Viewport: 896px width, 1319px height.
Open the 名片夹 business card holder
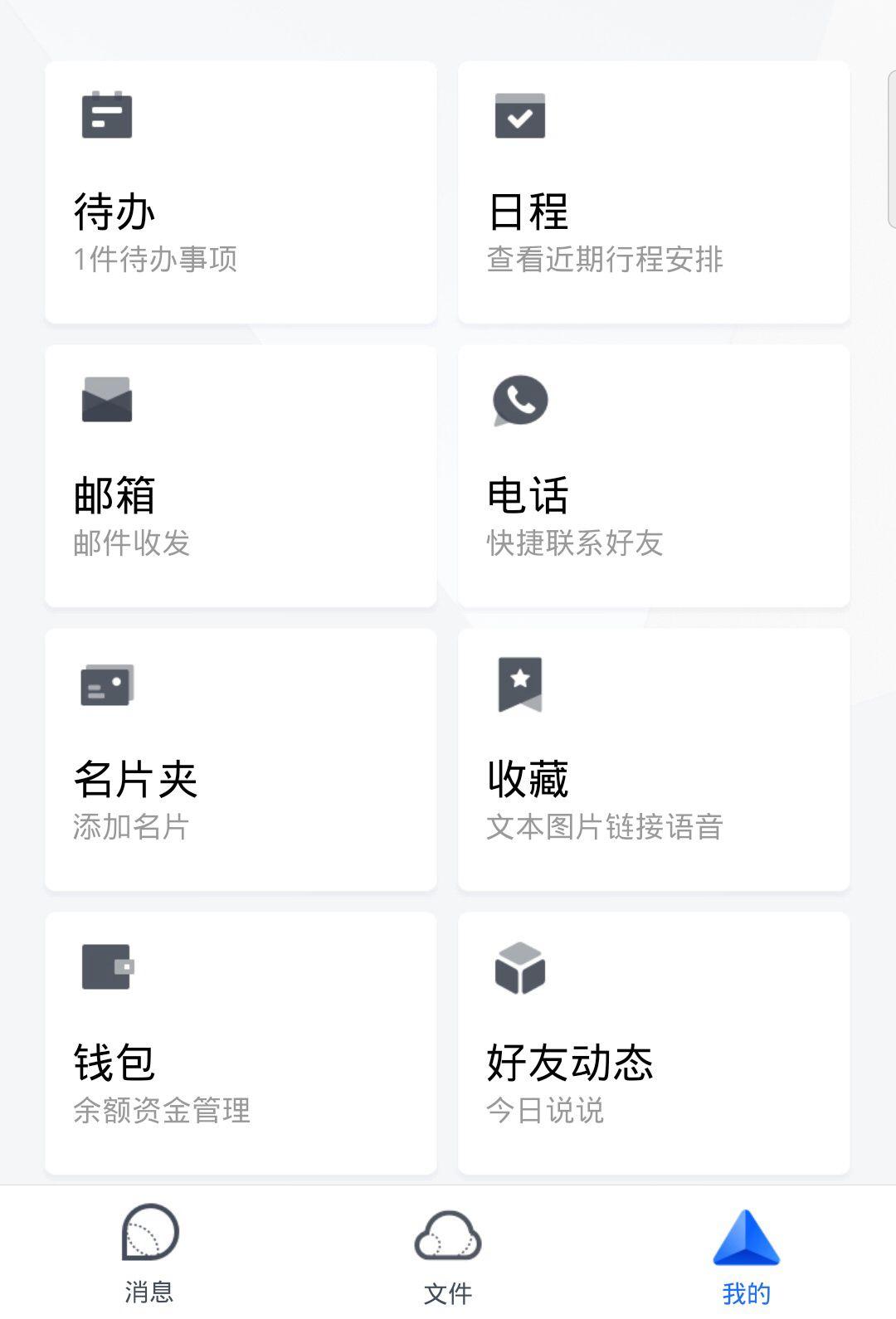pyautogui.click(x=241, y=760)
